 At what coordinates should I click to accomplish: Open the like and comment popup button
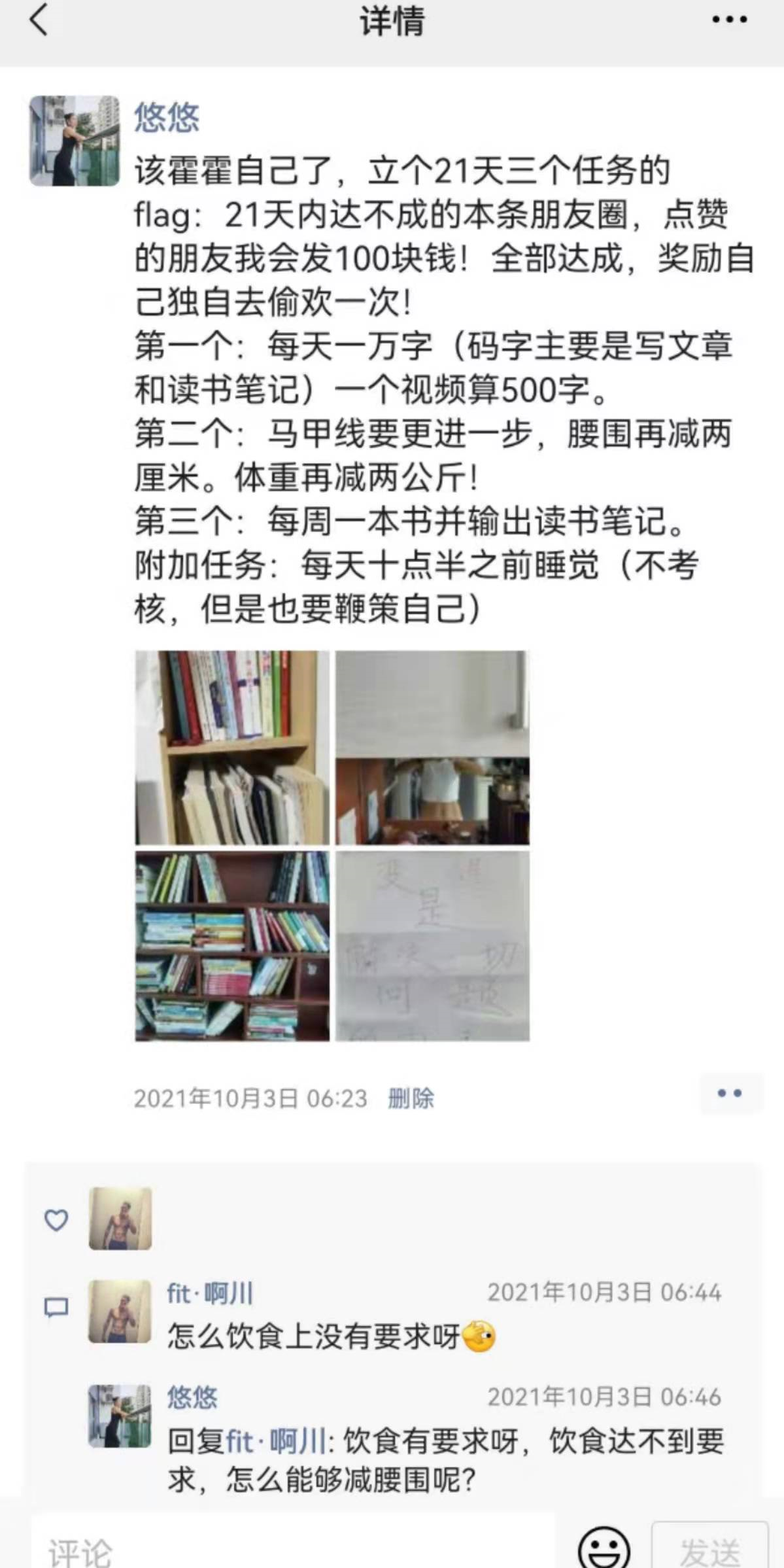coord(730,1093)
